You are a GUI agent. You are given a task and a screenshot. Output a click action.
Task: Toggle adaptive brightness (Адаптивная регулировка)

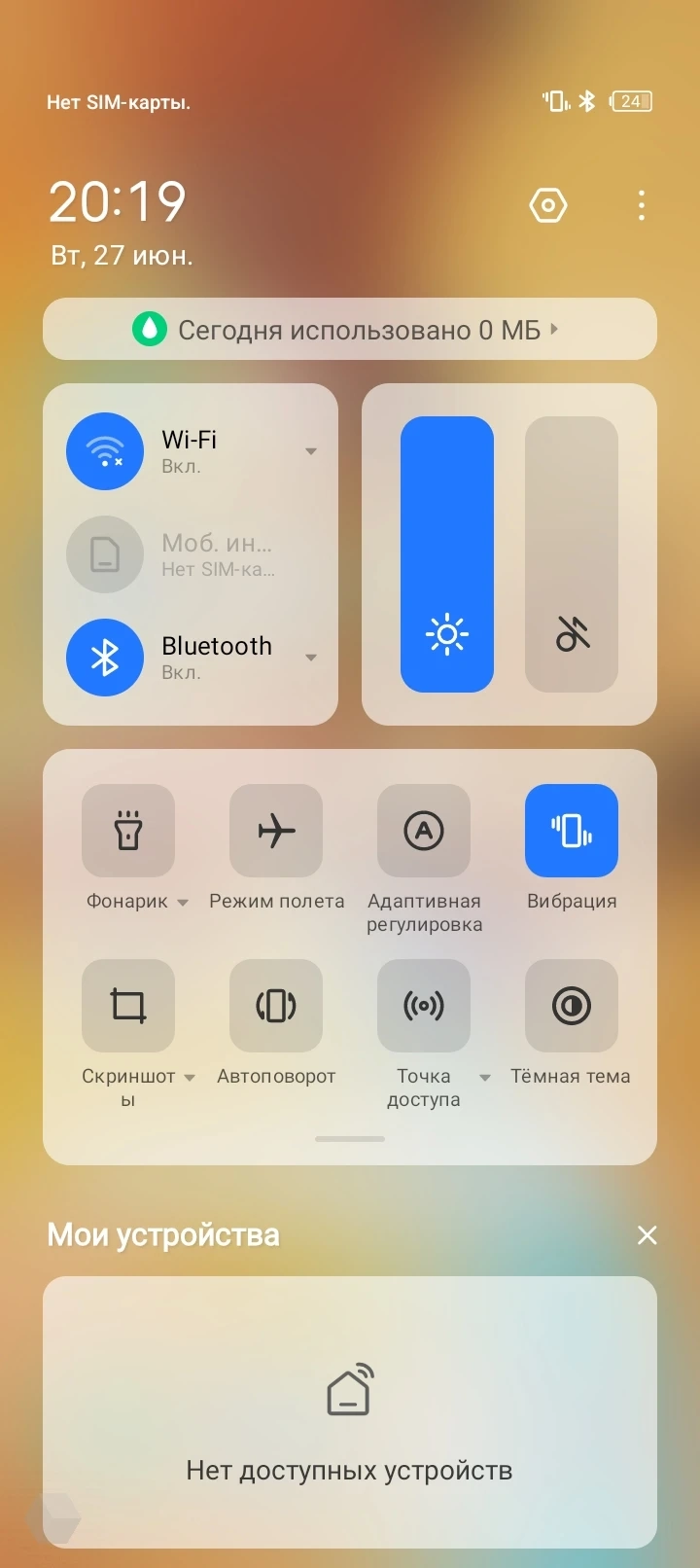point(424,831)
